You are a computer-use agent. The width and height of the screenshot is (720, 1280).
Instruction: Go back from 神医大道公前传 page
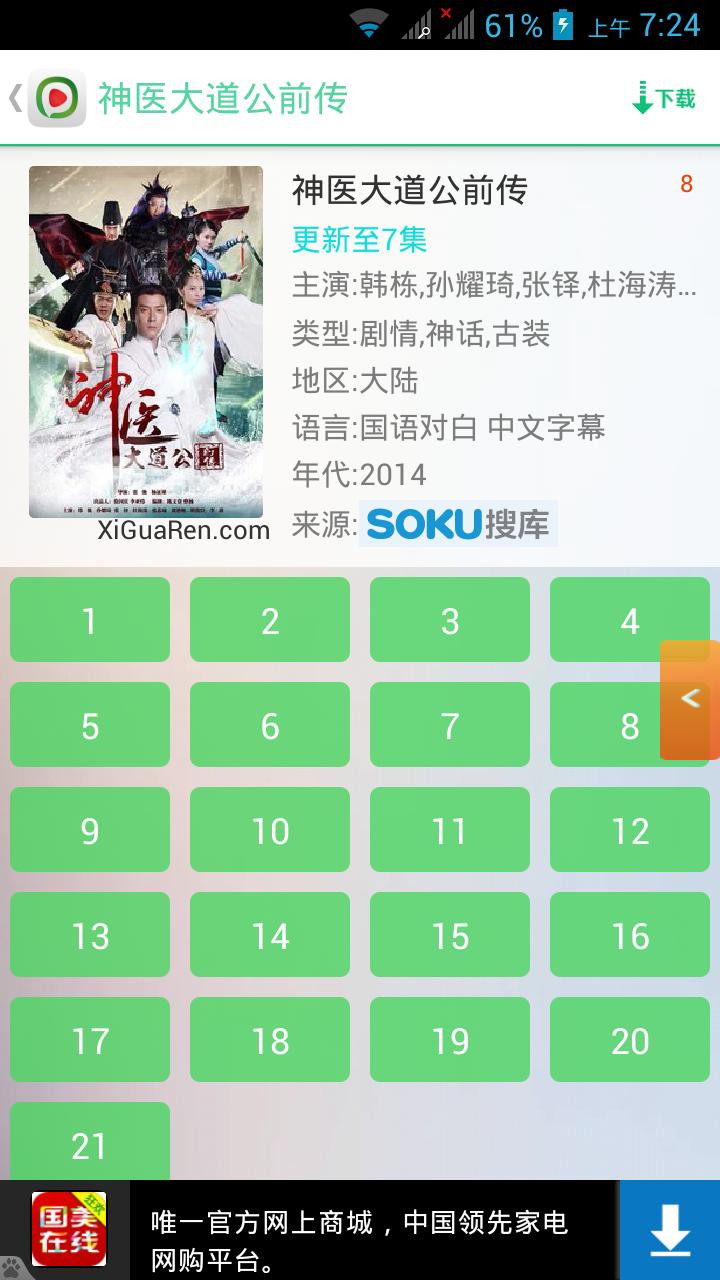(16, 98)
